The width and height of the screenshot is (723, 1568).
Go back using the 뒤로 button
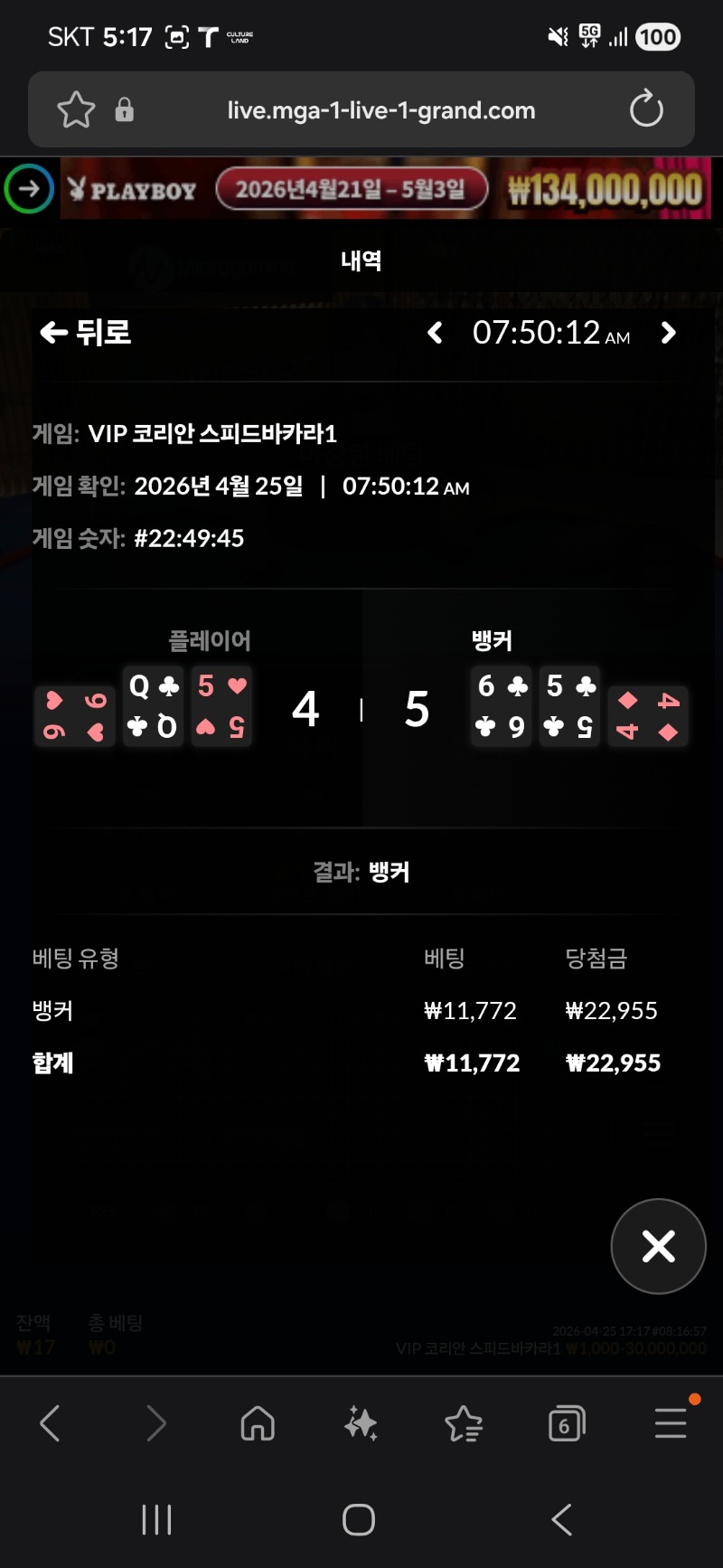86,333
